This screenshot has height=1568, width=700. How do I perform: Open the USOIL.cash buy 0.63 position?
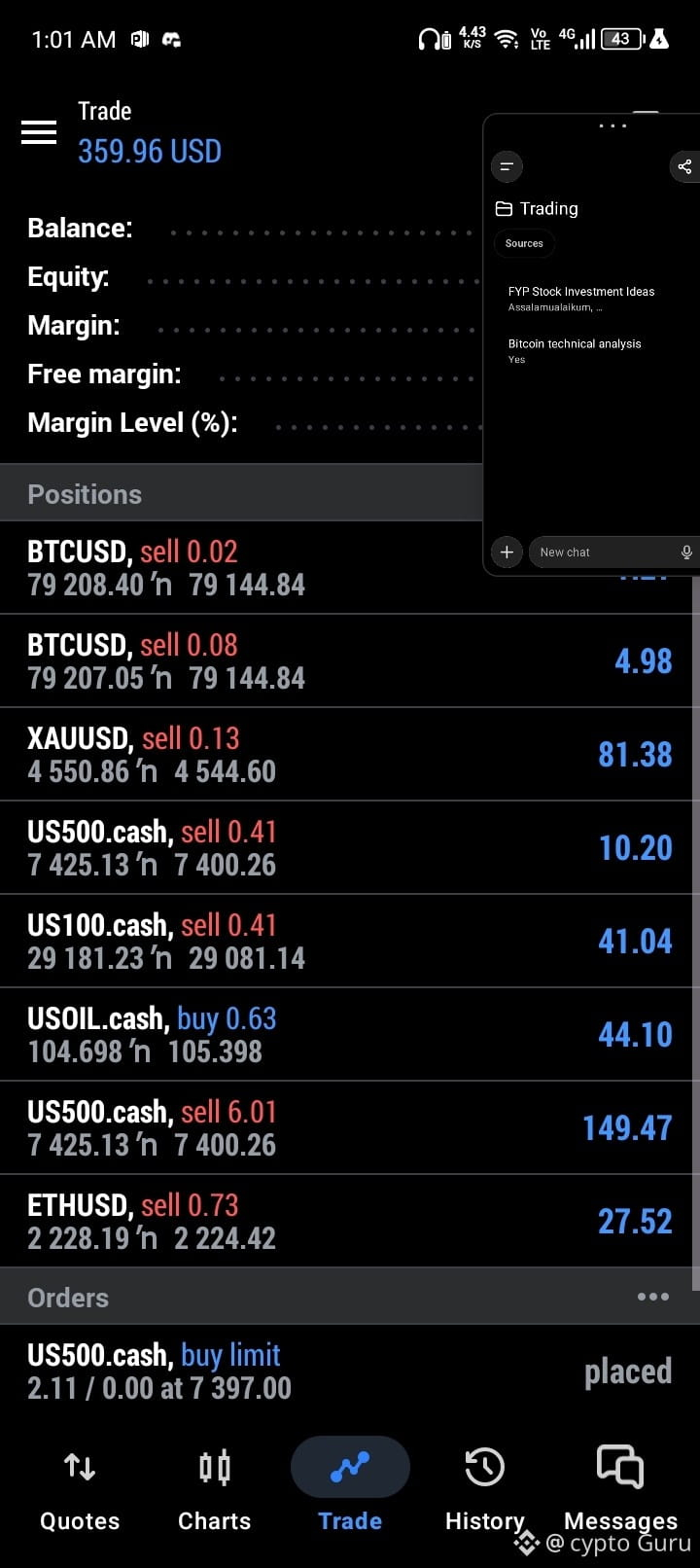pyautogui.click(x=350, y=1034)
